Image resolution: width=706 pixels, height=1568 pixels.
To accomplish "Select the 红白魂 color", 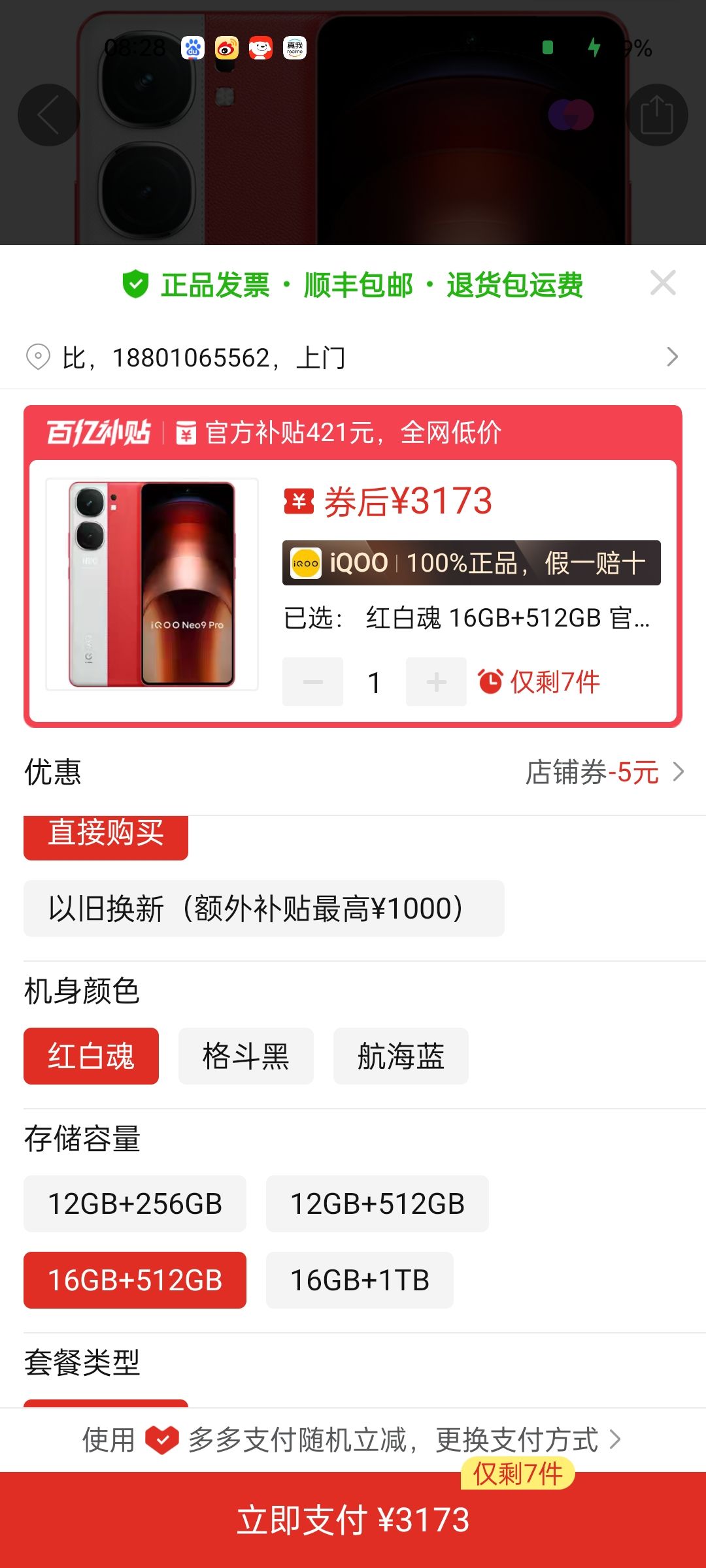I will point(91,1056).
